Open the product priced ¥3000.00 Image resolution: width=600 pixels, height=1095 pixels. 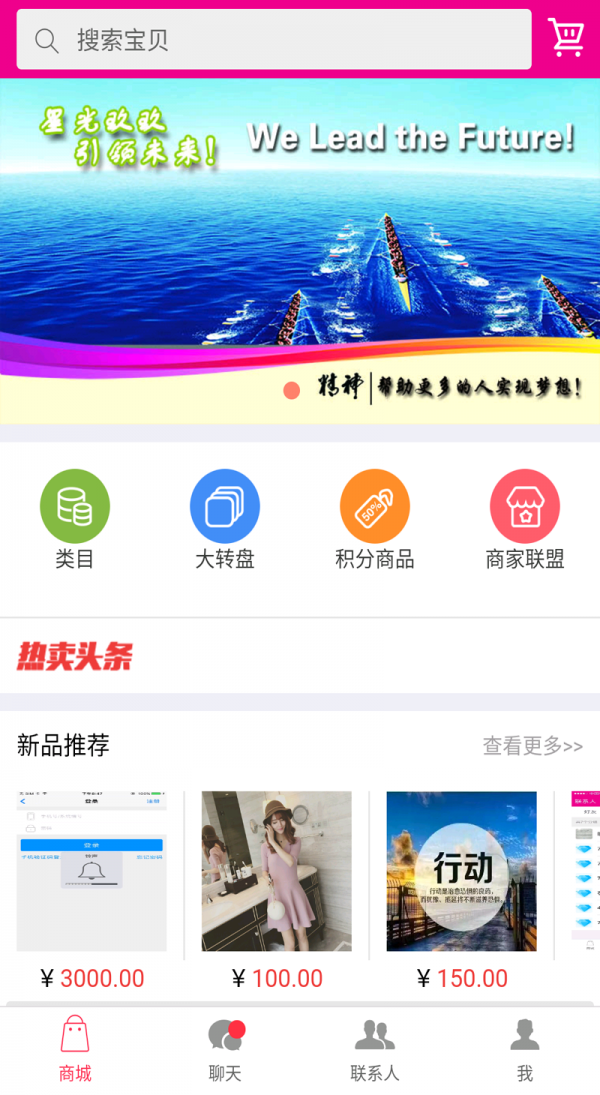pyautogui.click(x=92, y=870)
